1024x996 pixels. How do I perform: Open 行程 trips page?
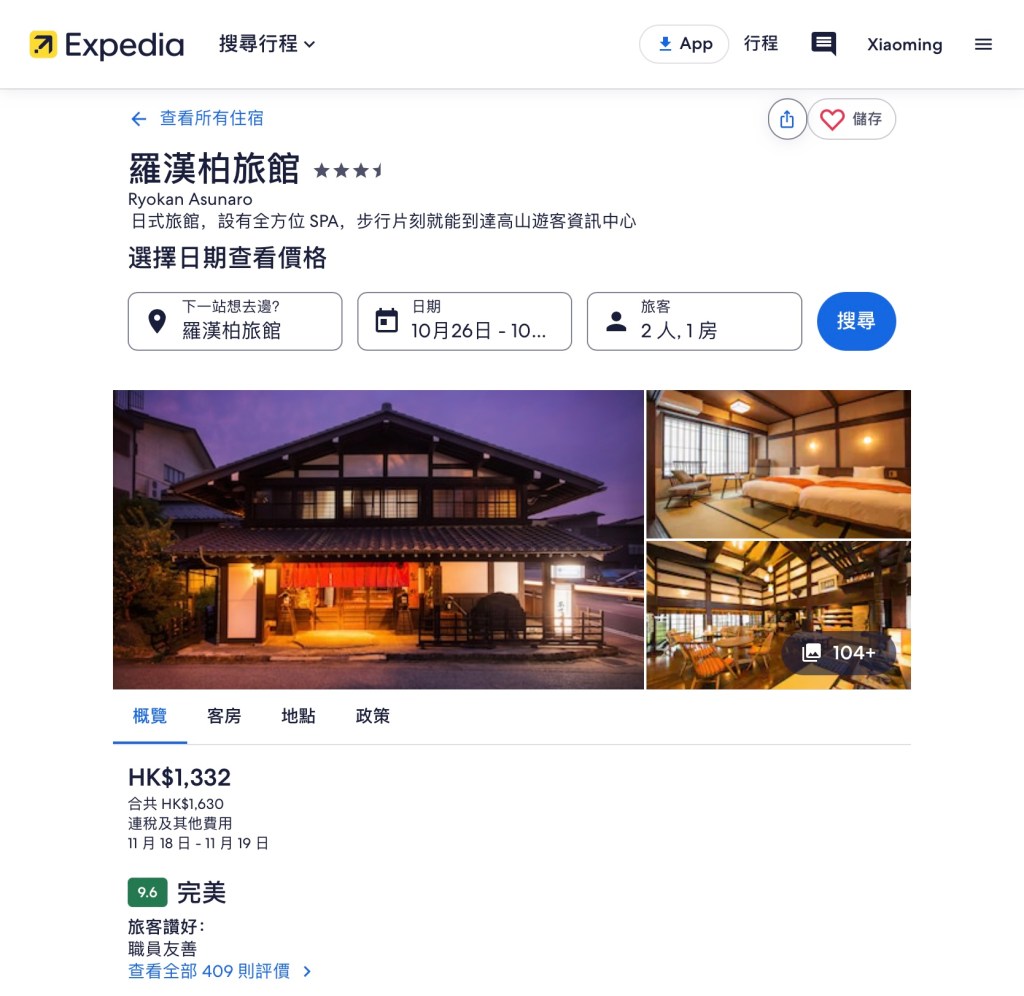760,44
